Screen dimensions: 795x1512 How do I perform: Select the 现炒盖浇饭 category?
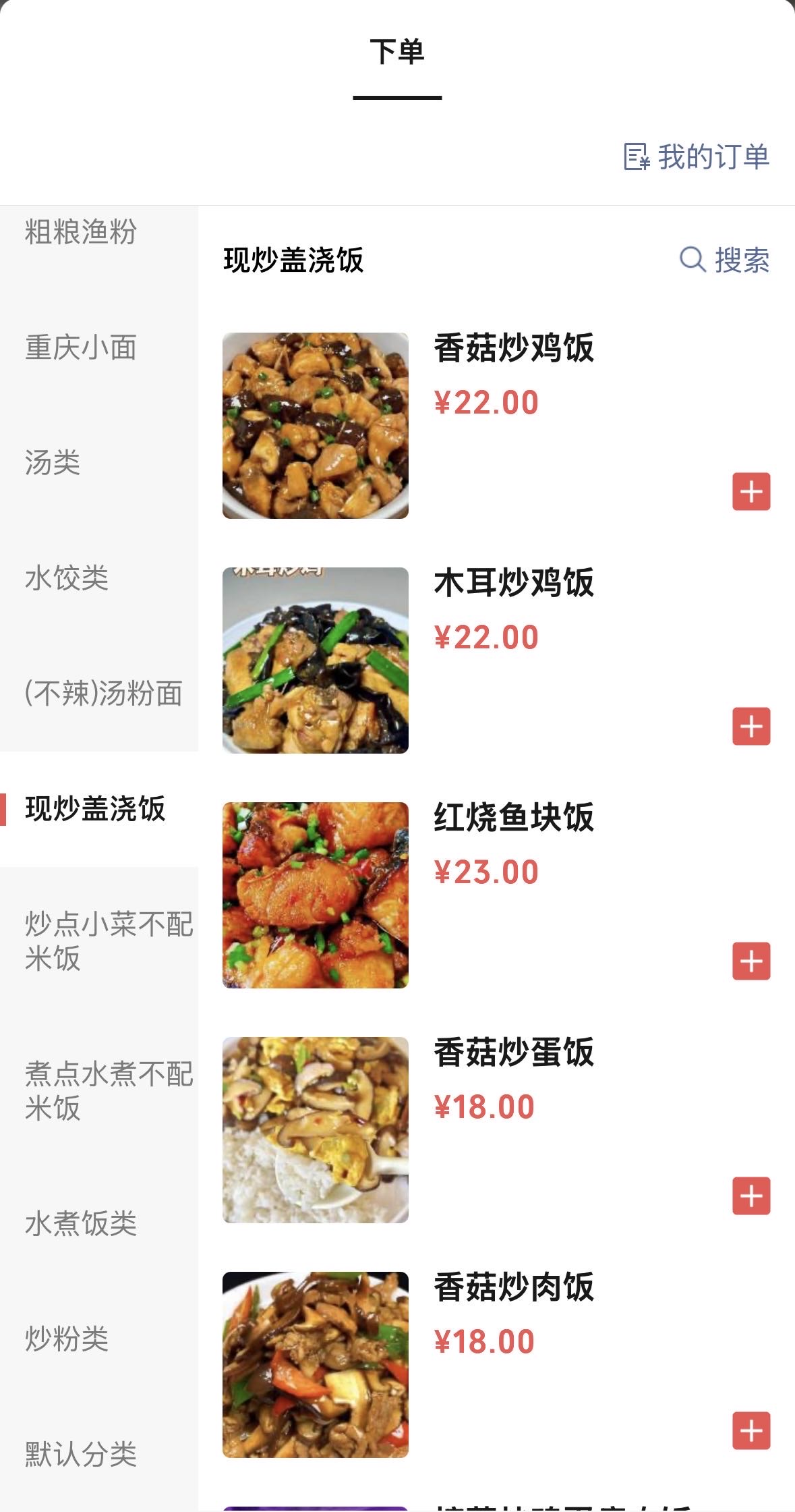(95, 809)
